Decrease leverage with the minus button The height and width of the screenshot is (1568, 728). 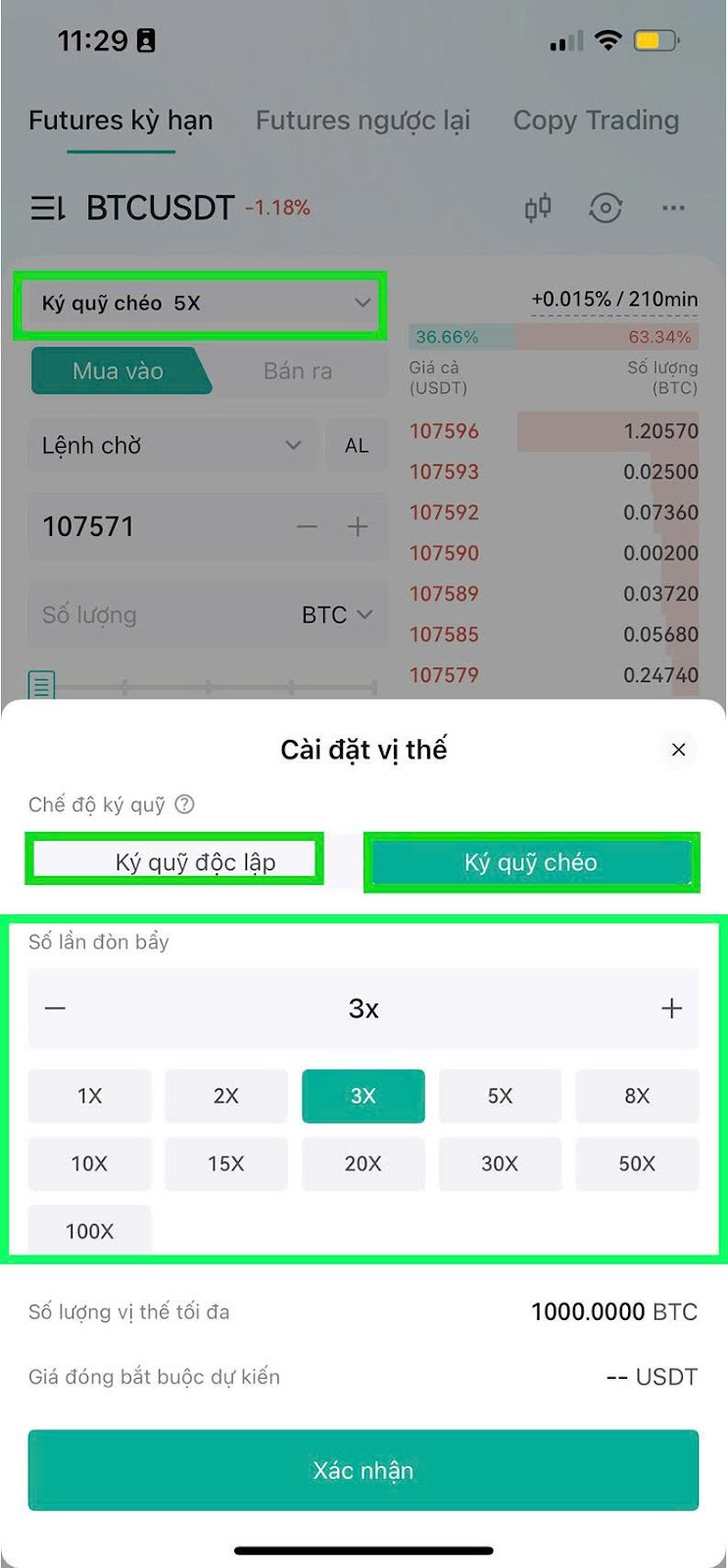[x=56, y=1008]
